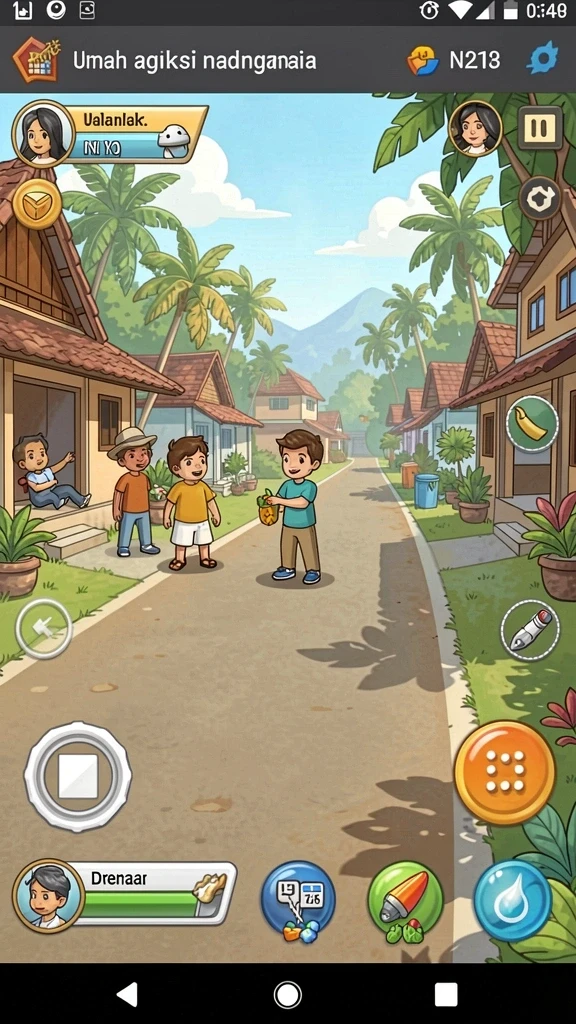Tap the faded arrow circle button

[x=44, y=628]
